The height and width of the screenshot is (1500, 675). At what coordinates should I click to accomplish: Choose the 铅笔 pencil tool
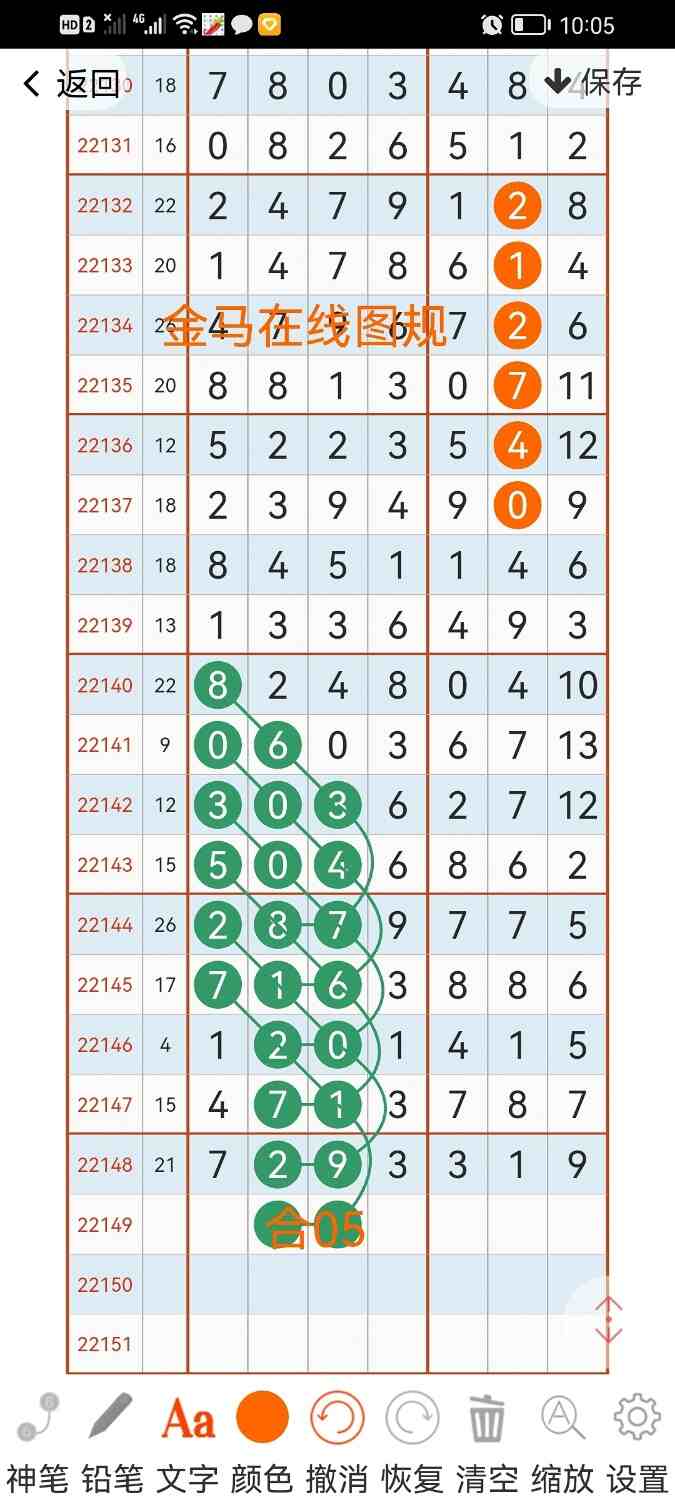(x=112, y=1438)
